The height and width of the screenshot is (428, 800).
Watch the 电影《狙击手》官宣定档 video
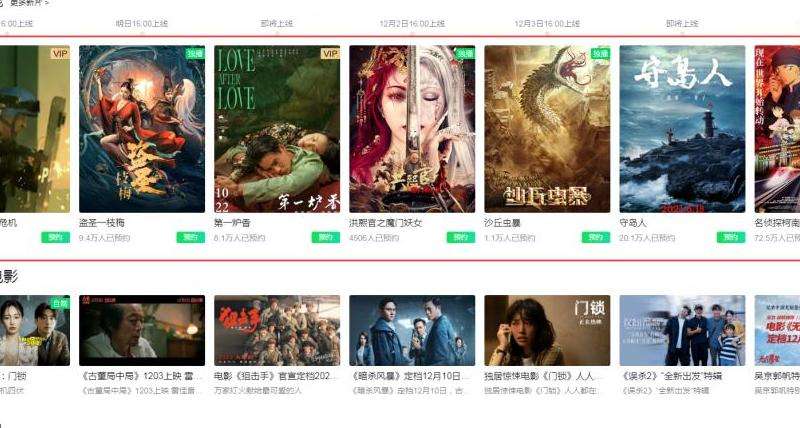point(277,330)
